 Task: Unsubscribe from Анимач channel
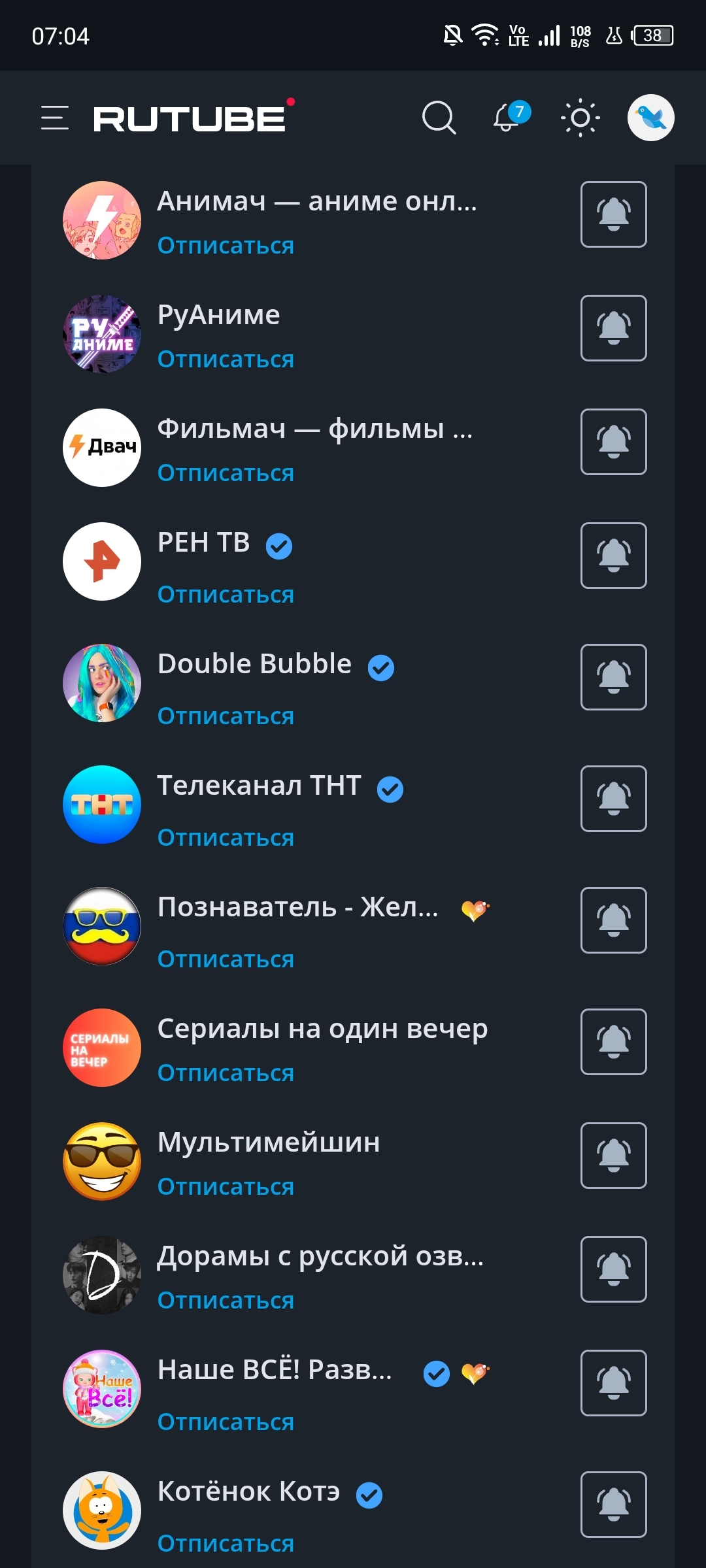226,246
